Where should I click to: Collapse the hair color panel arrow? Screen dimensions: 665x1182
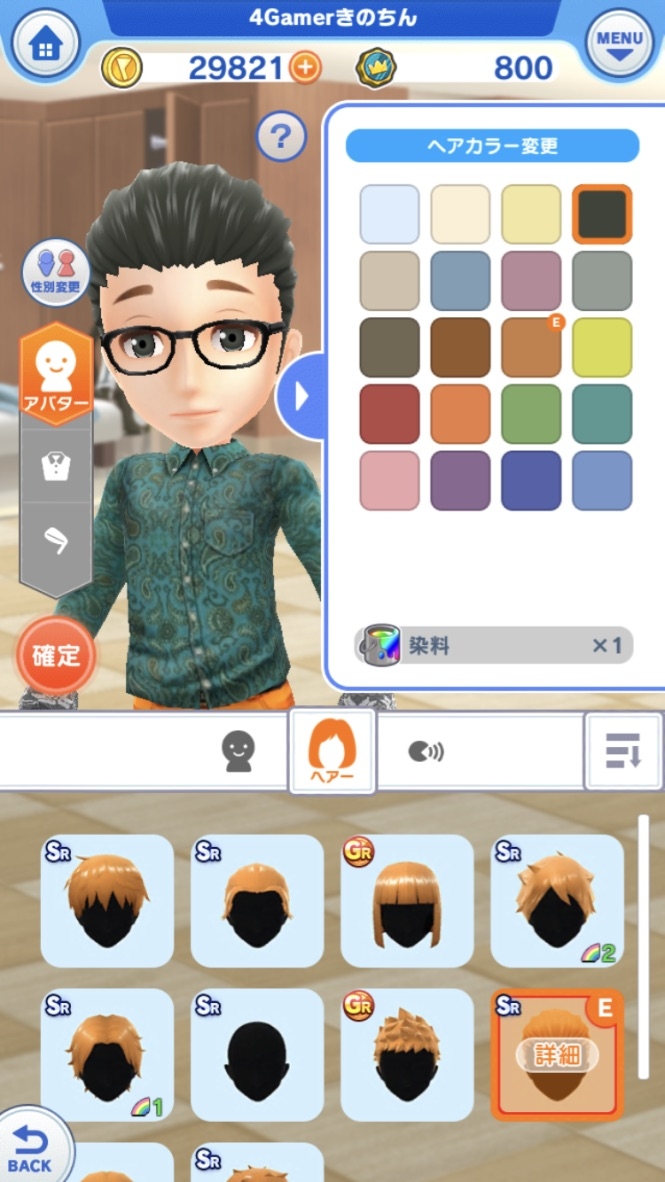[302, 396]
